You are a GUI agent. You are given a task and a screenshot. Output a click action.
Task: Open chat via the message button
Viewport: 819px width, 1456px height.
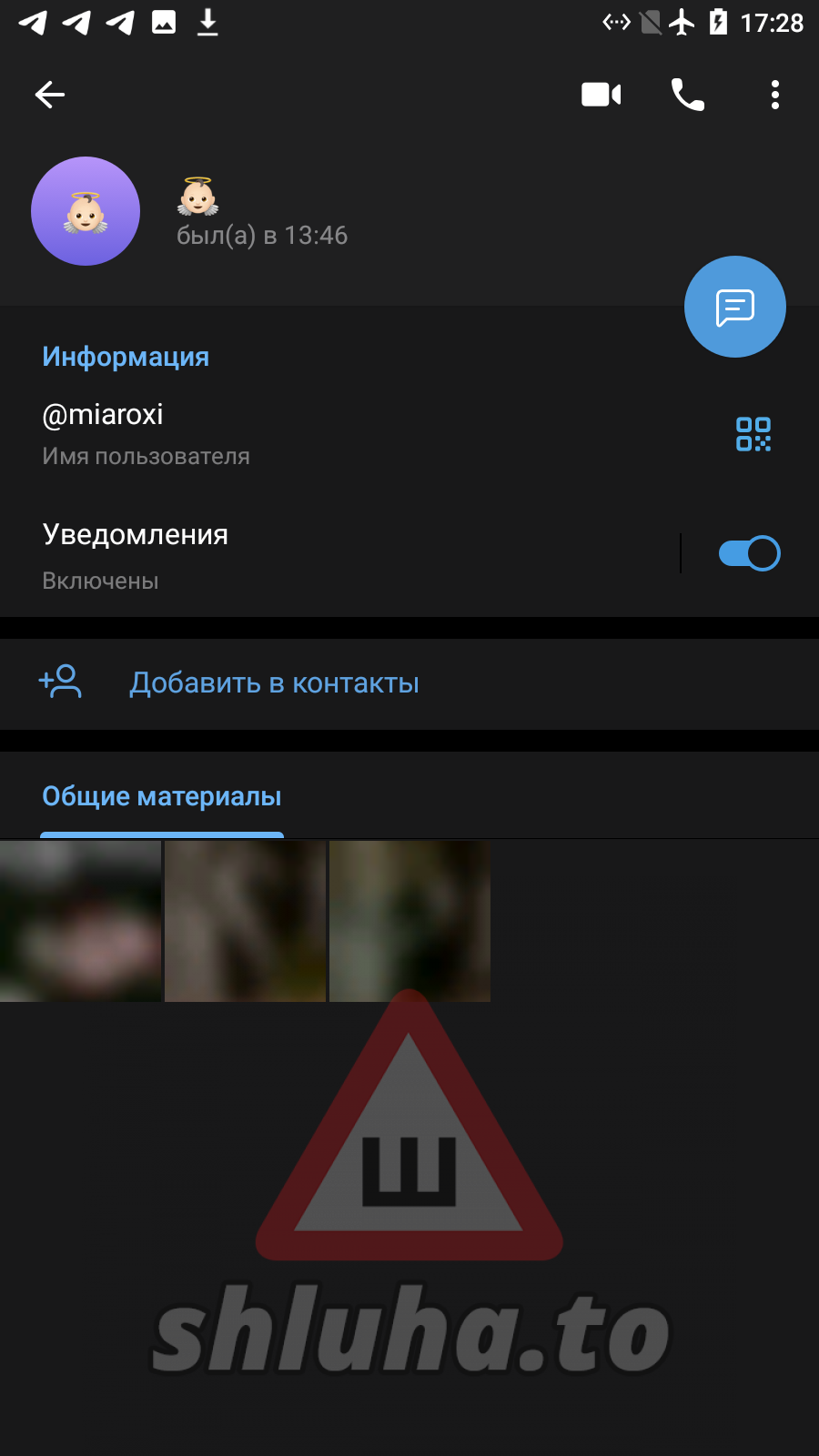coord(735,308)
